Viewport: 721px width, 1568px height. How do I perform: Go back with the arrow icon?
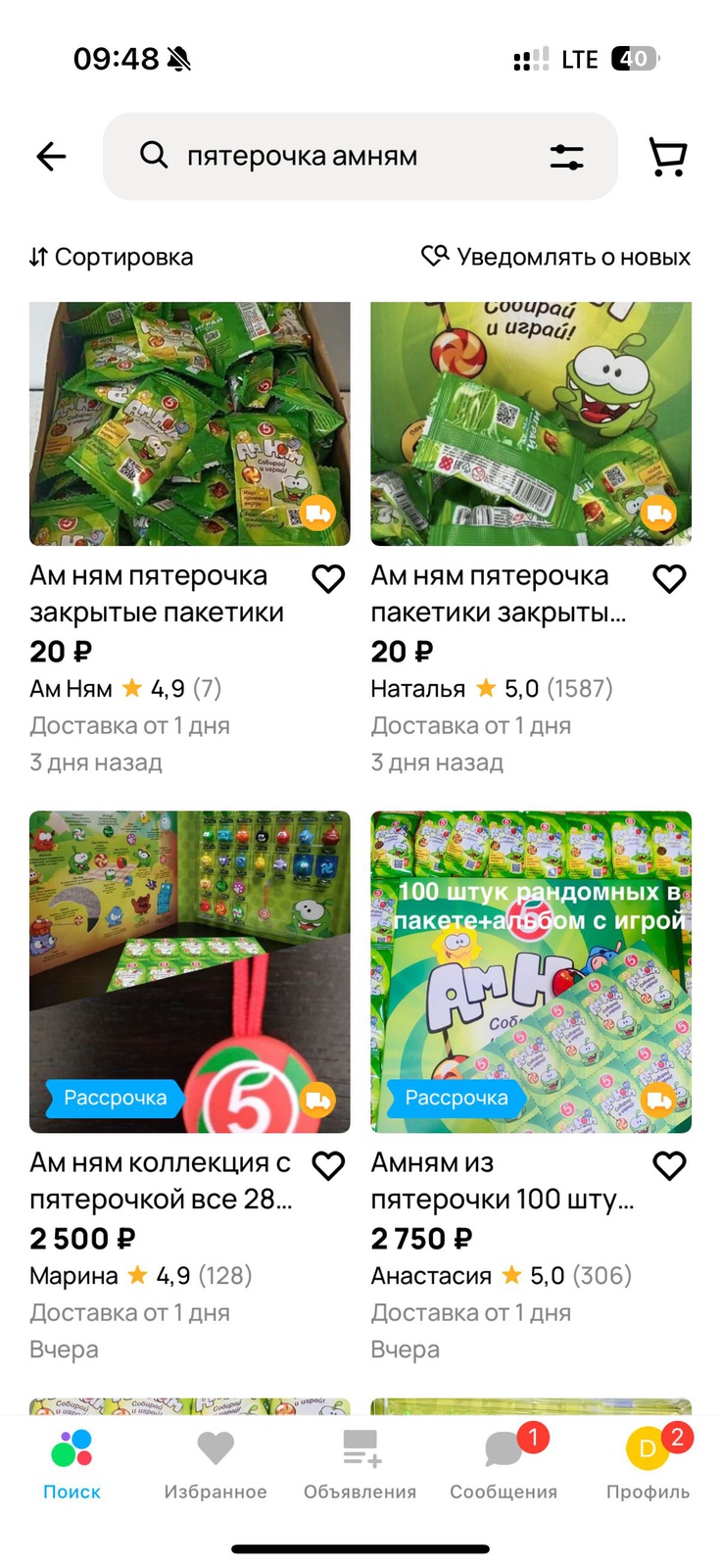pos(51,156)
